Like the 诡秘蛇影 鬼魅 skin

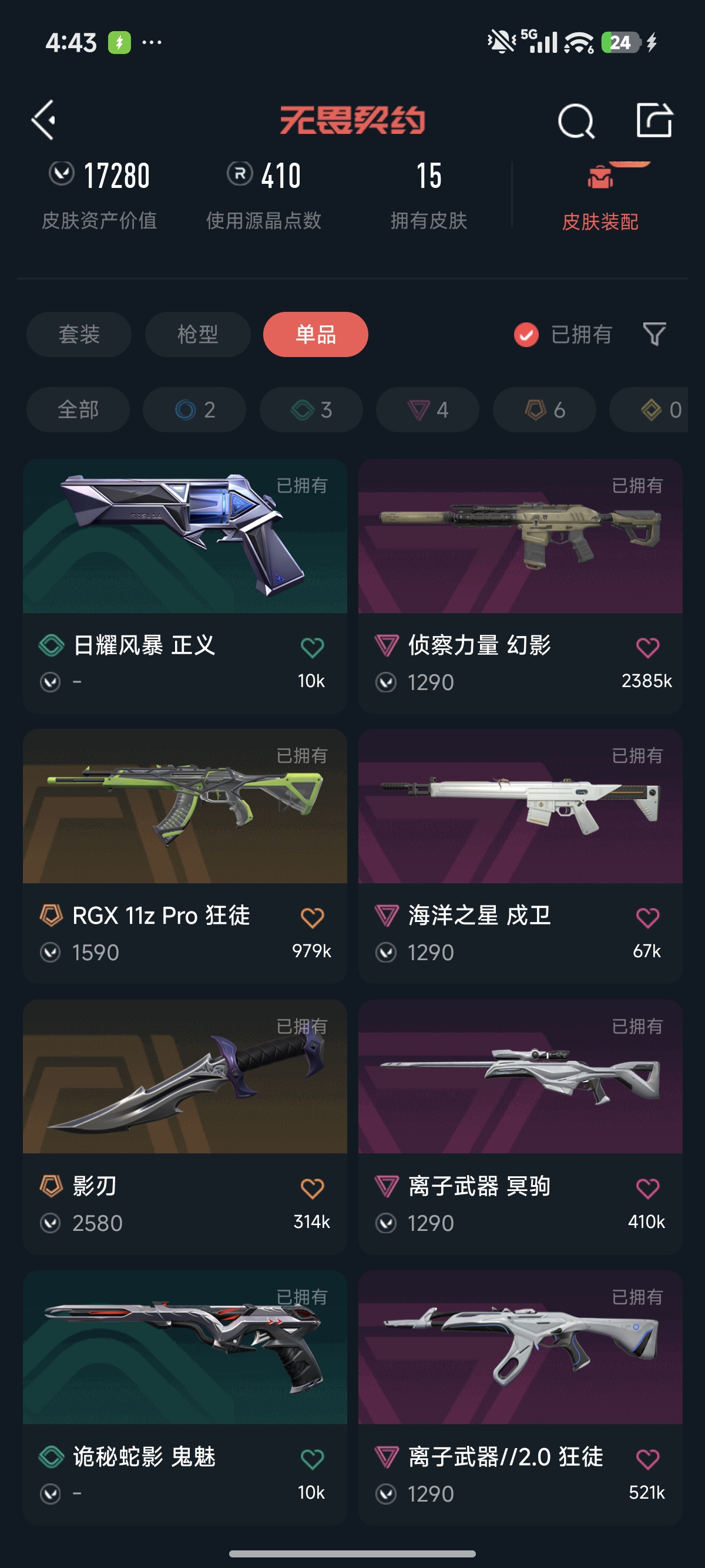point(313,1459)
